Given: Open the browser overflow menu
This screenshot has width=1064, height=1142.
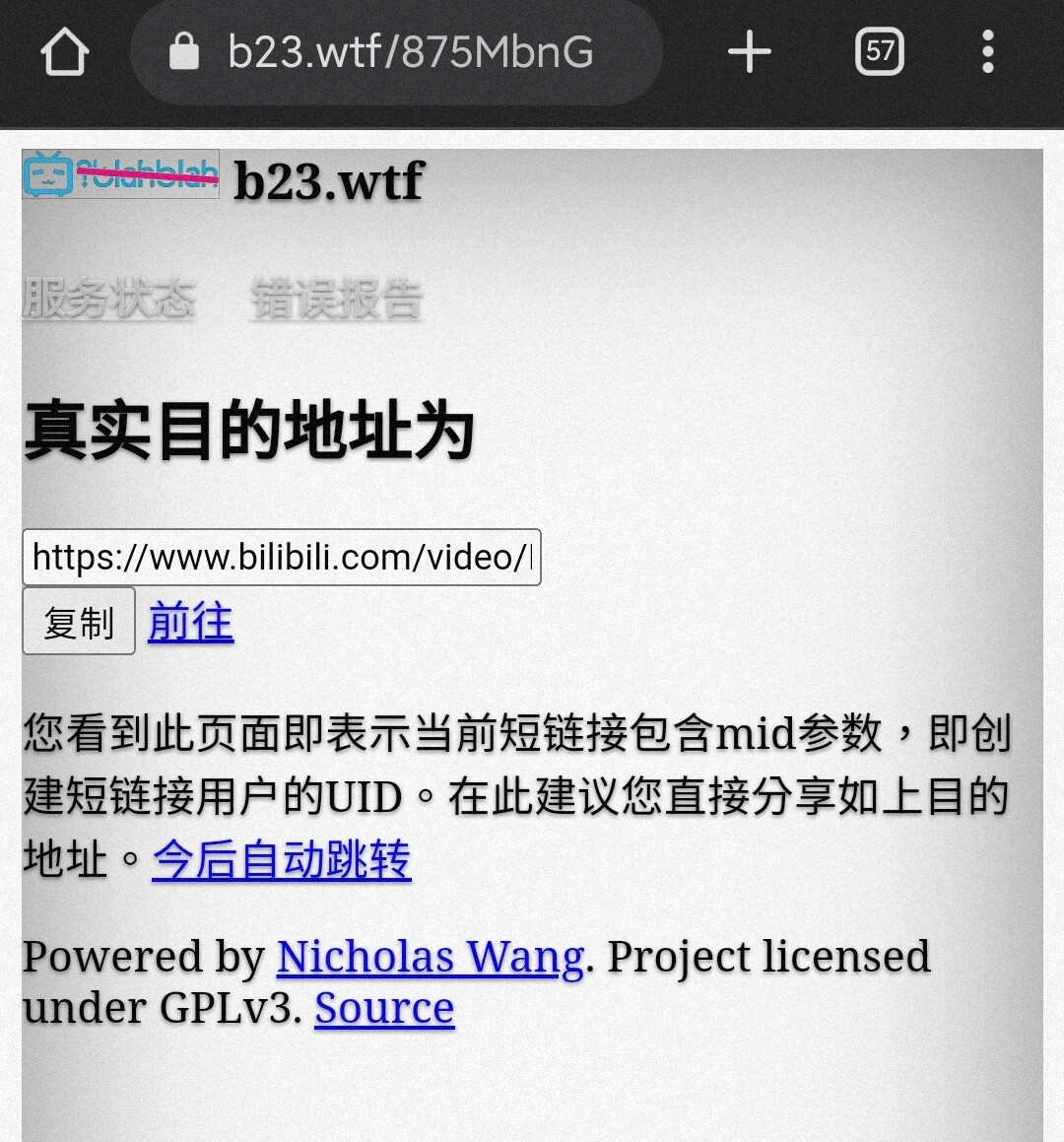Looking at the screenshot, I should coord(988,52).
